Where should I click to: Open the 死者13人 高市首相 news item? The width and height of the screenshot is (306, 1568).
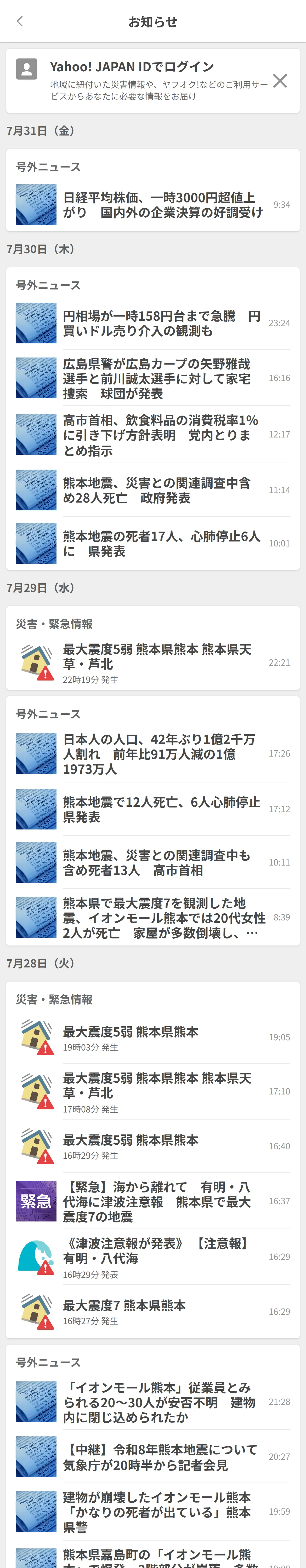pyautogui.click(x=152, y=862)
